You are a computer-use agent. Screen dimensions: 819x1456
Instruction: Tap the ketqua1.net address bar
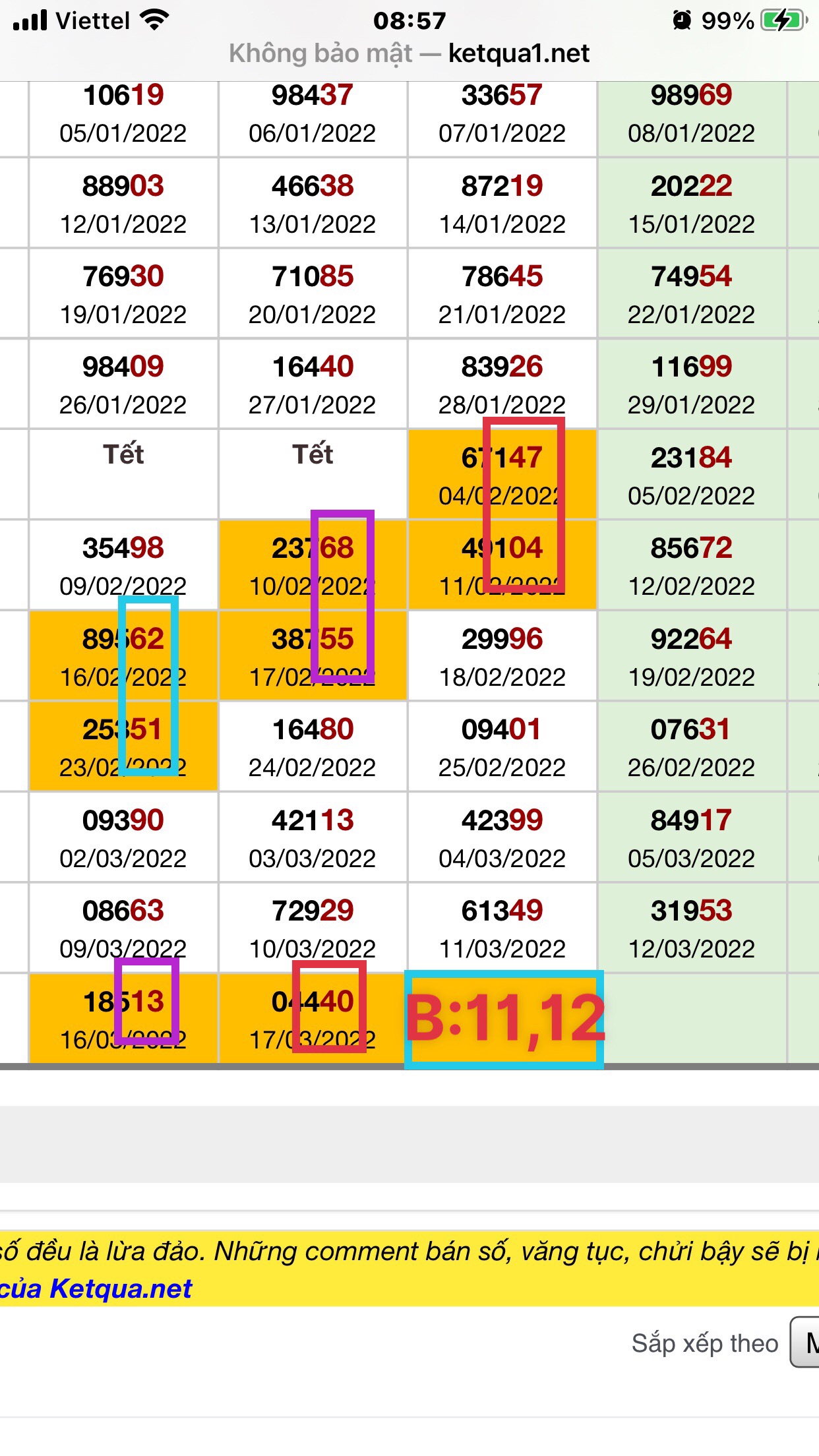(409, 53)
